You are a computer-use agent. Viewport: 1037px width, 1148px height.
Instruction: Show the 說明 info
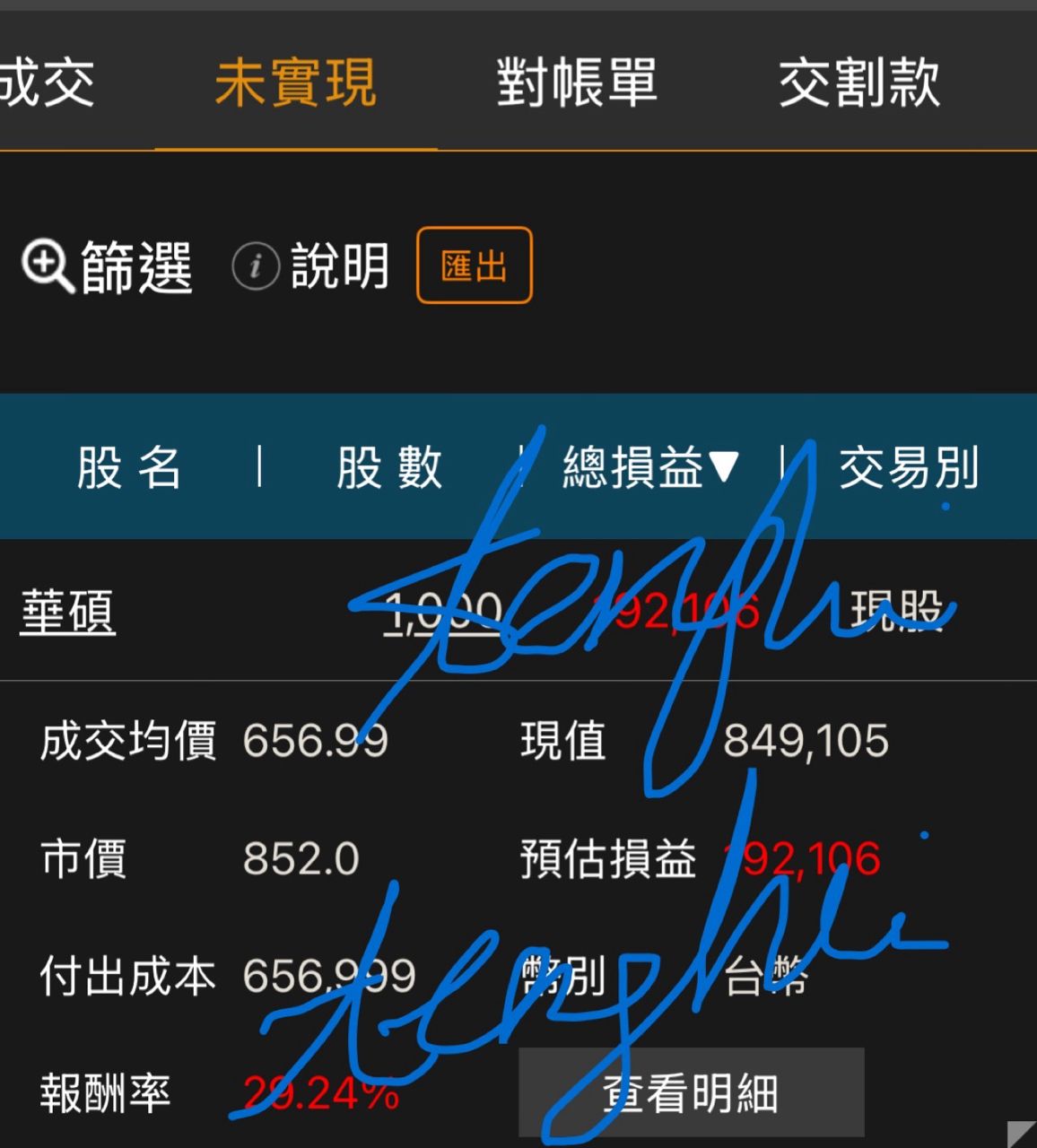310,266
